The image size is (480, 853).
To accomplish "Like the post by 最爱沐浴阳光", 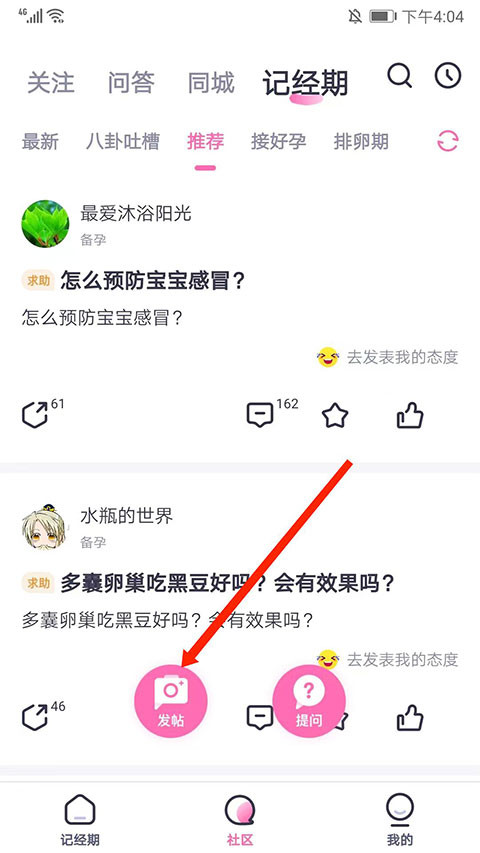I will (410, 416).
